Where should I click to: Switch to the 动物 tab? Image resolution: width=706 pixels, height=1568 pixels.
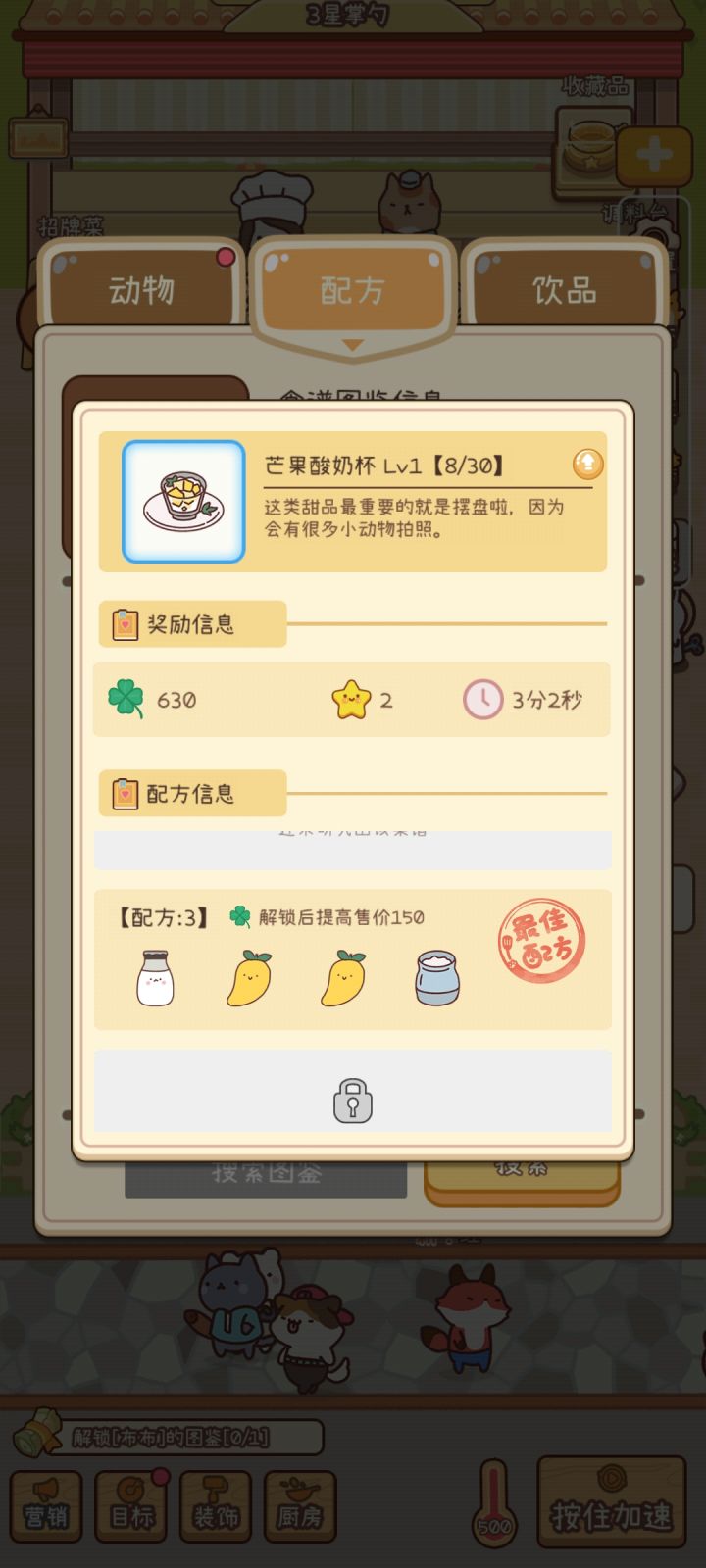[x=142, y=289]
